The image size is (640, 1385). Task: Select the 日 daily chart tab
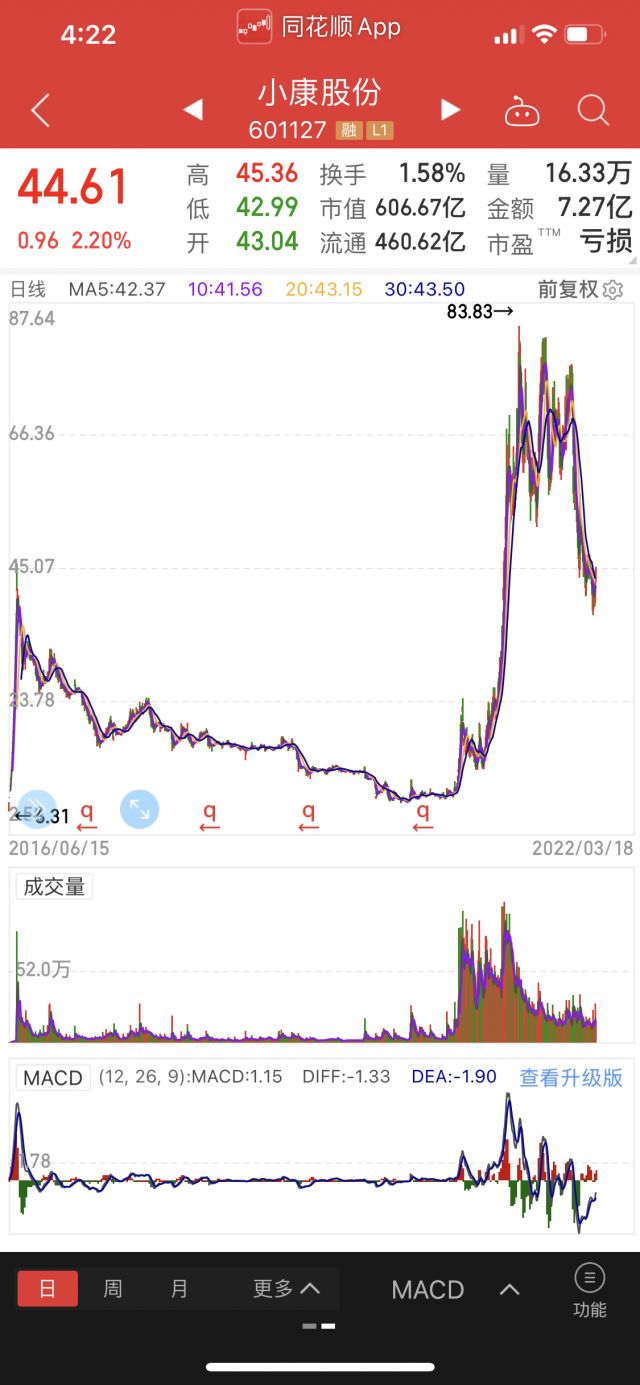pyautogui.click(x=47, y=1289)
